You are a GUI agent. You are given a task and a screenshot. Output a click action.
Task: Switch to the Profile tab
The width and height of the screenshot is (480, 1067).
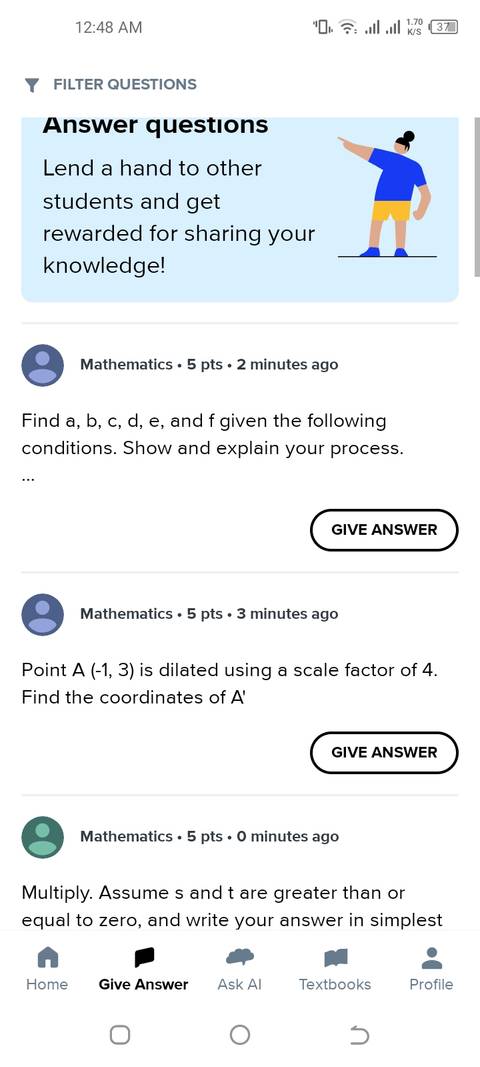pos(431,969)
